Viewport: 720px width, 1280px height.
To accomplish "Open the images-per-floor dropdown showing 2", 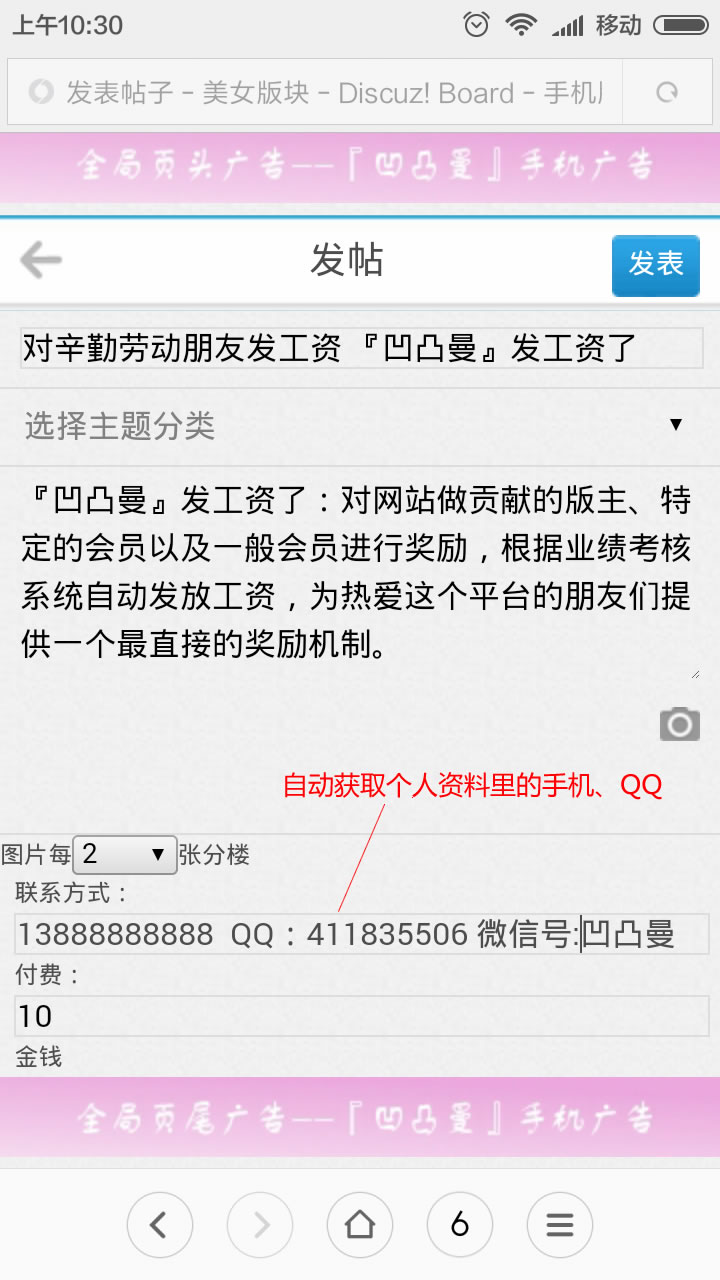I will click(125, 855).
